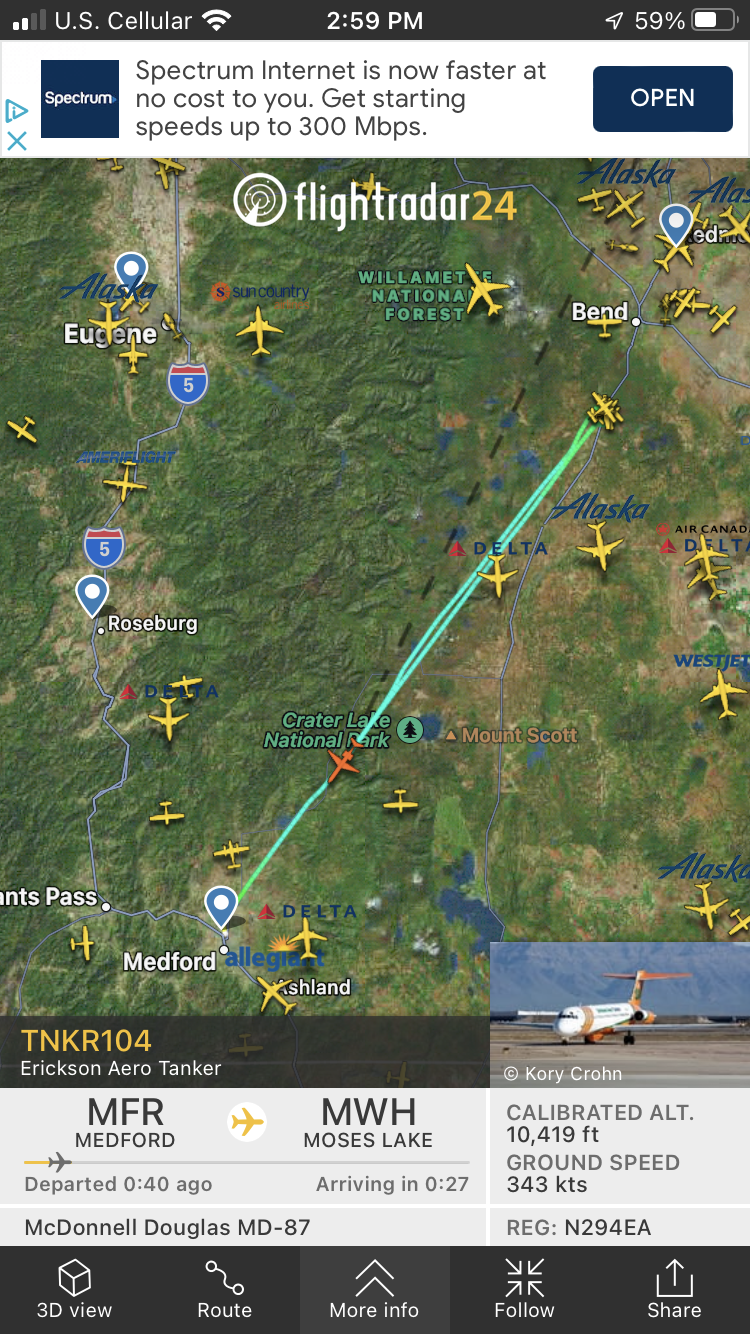Viewport: 750px width, 1334px height.
Task: Select the orange TNKR104 aircraft on map
Action: pyautogui.click(x=342, y=765)
